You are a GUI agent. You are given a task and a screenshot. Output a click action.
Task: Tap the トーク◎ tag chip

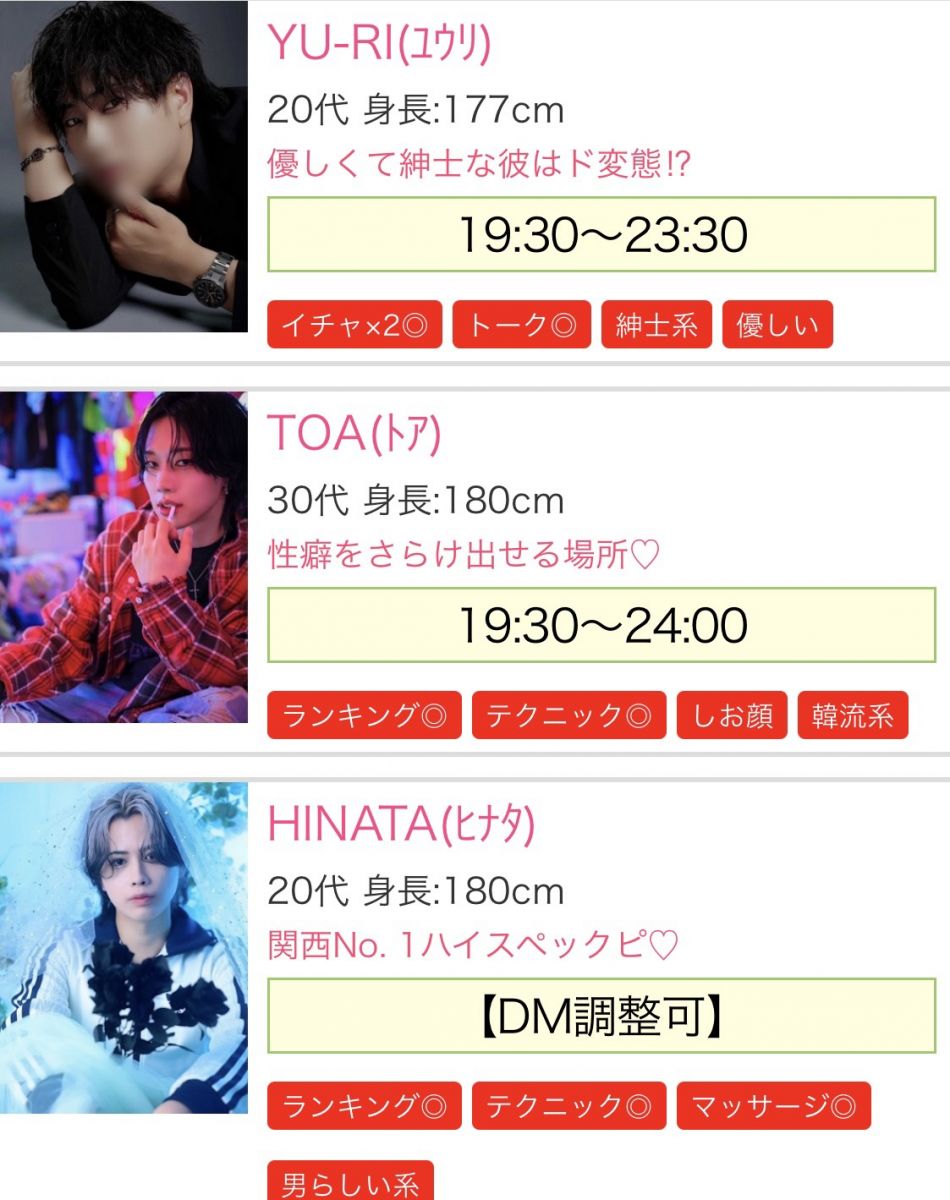pos(521,326)
